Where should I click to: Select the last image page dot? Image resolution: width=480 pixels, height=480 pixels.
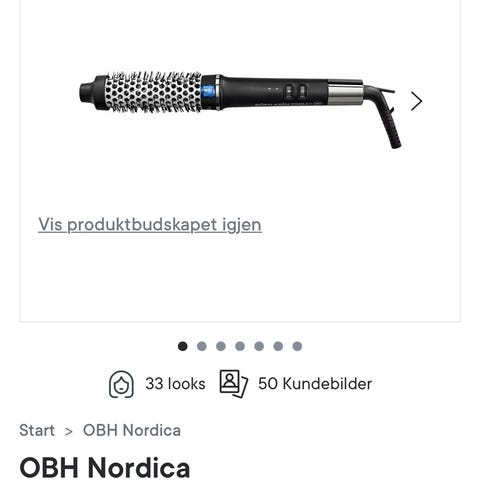point(297,346)
